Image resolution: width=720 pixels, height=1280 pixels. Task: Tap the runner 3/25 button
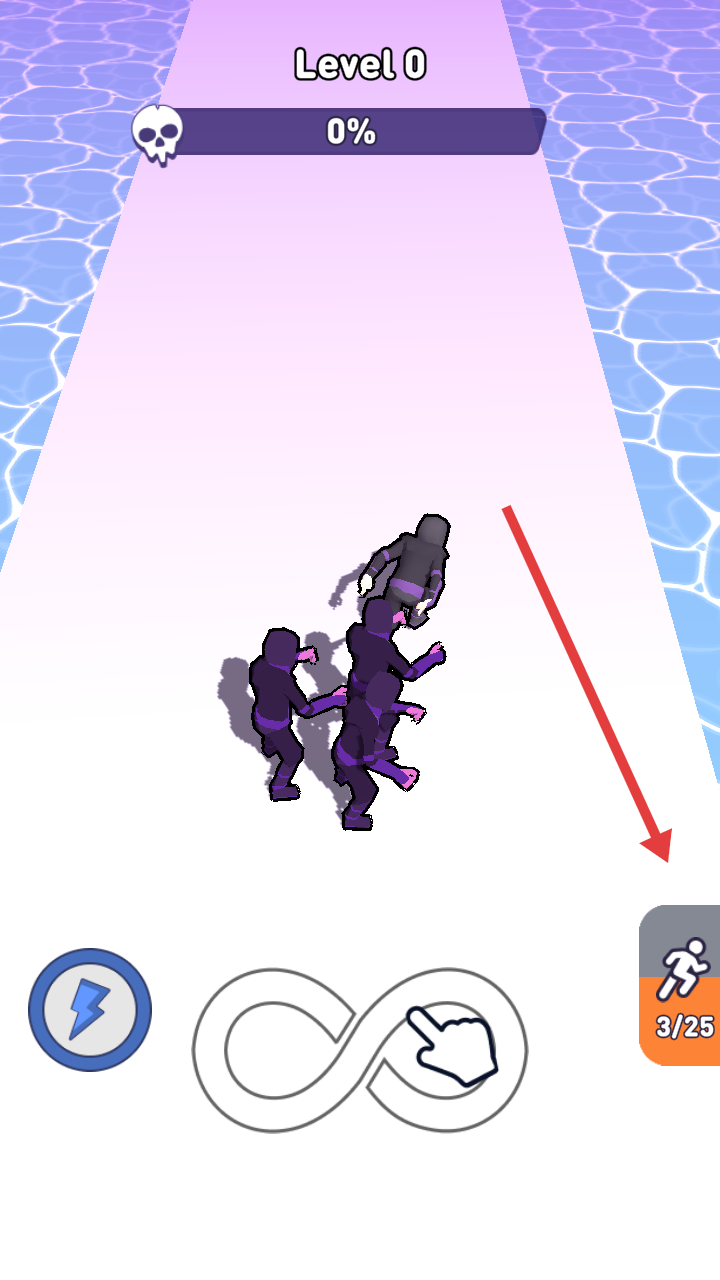[682, 986]
